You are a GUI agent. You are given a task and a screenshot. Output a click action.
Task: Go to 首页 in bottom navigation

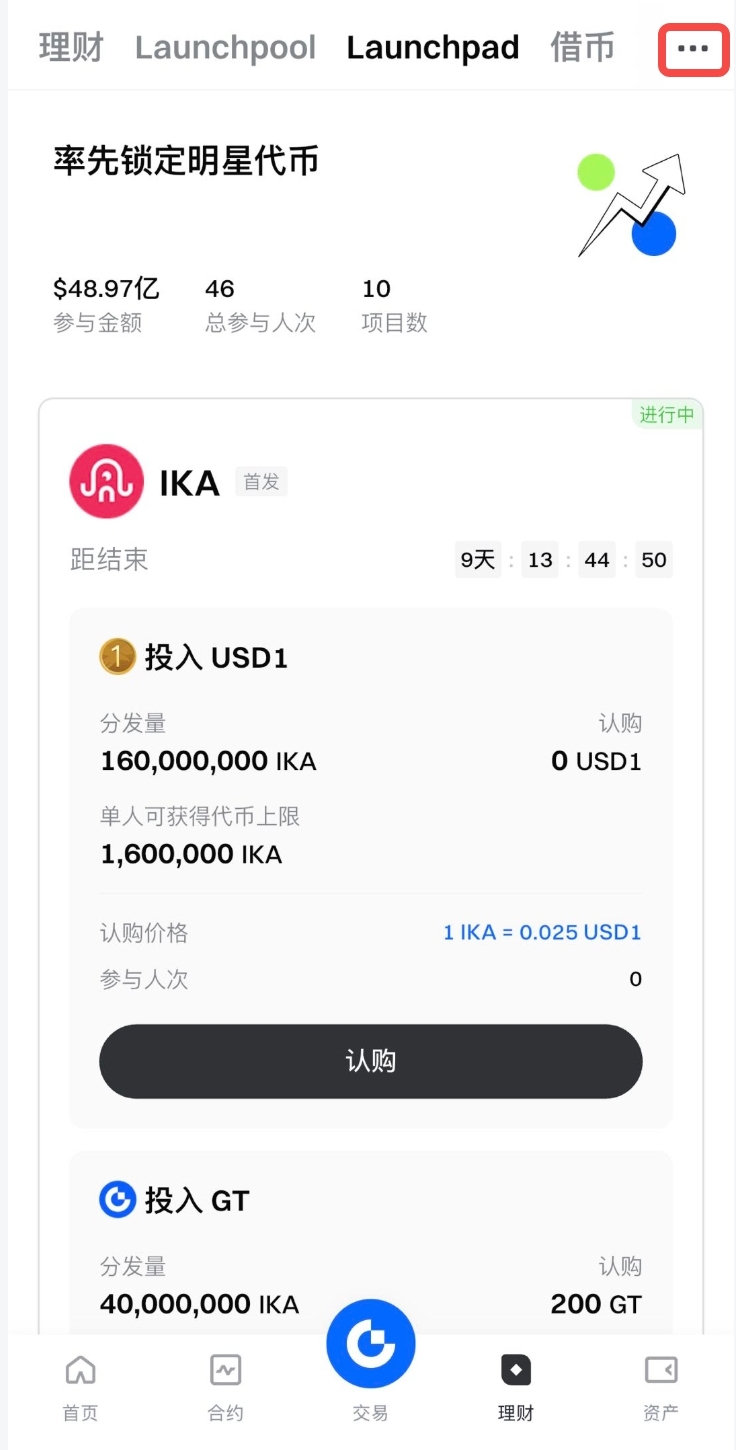(x=80, y=1387)
